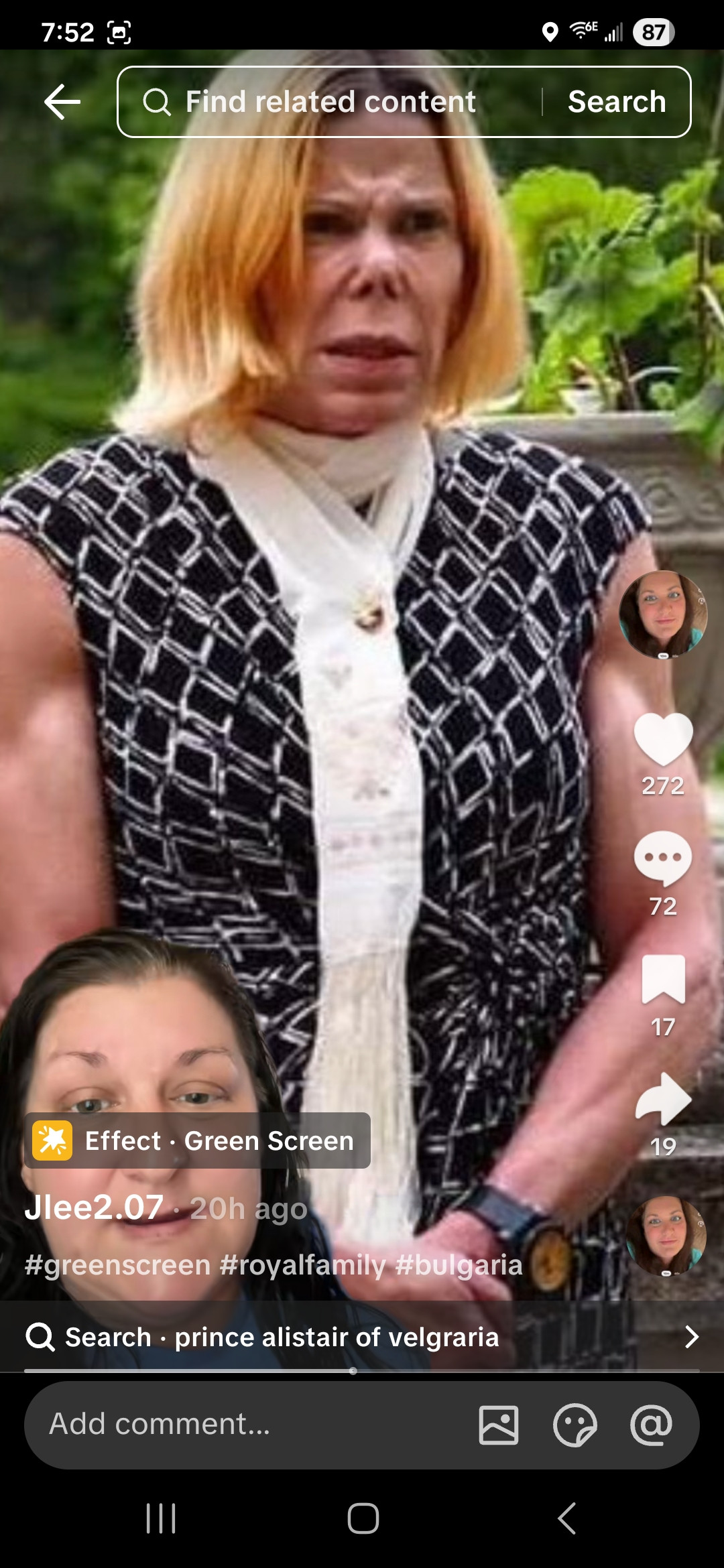The width and height of the screenshot is (724, 1568).
Task: Open the Find related content search field
Action: click(328, 102)
